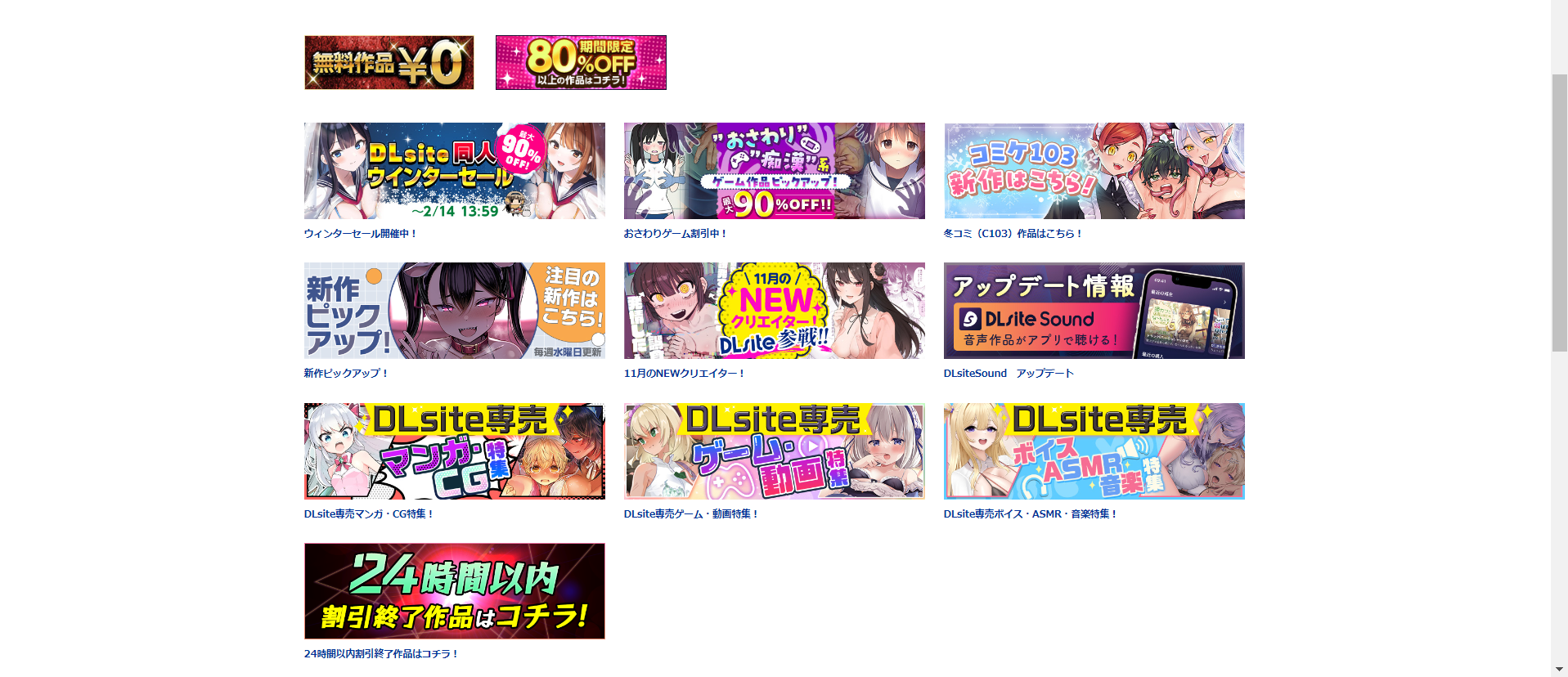Open the Winter Sale banner
The height and width of the screenshot is (677, 1568).
[454, 171]
